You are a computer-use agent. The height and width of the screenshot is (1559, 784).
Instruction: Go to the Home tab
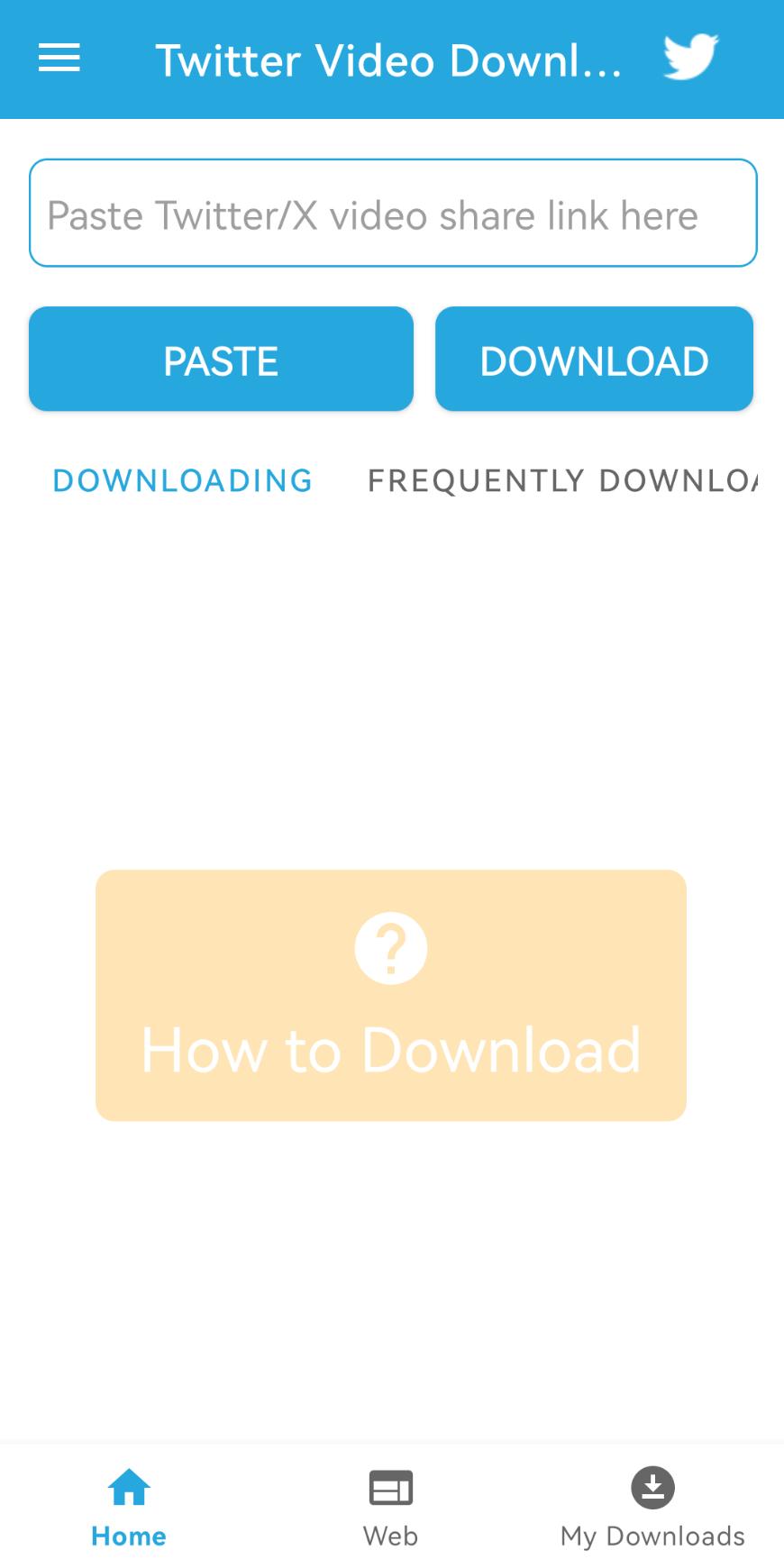click(129, 1507)
